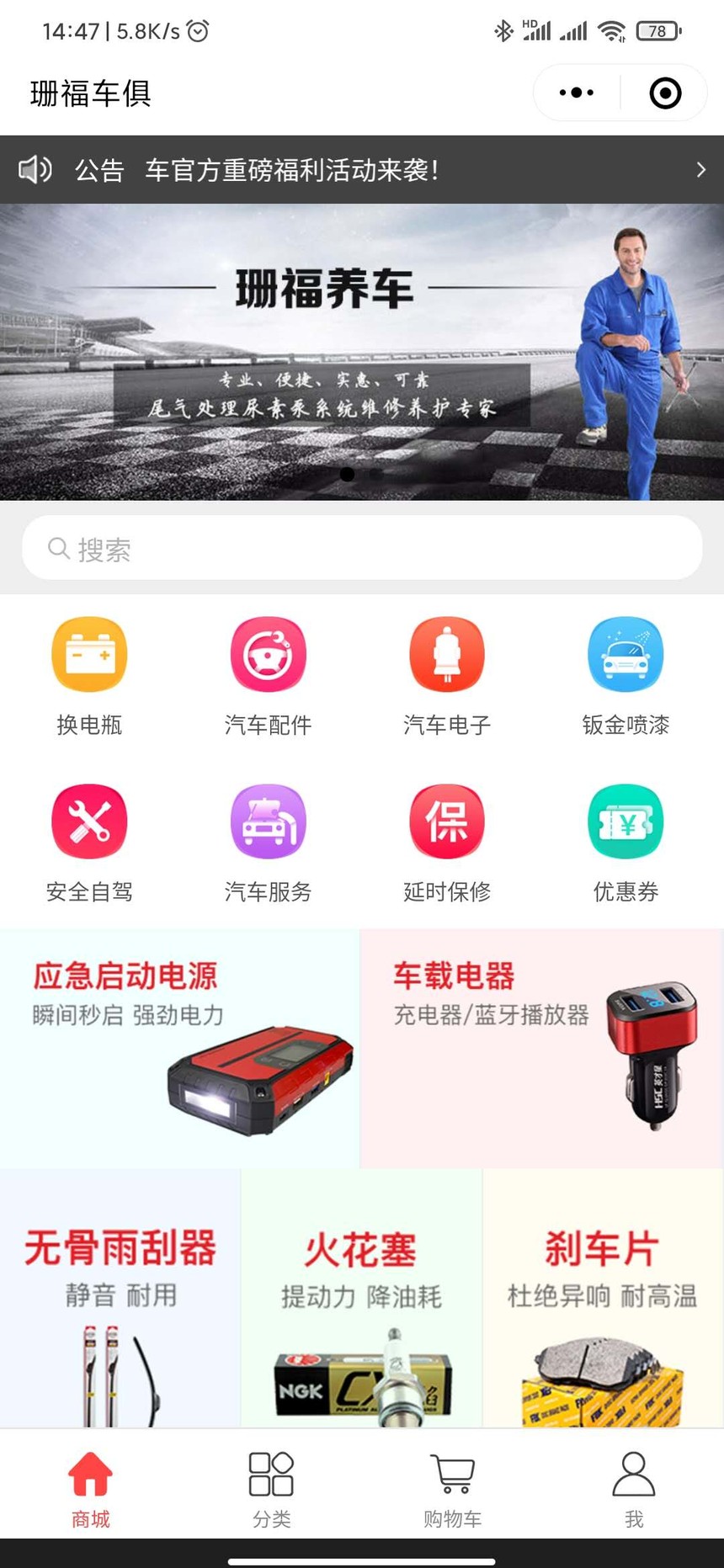Expand the announcement with the right arrow

click(x=701, y=169)
